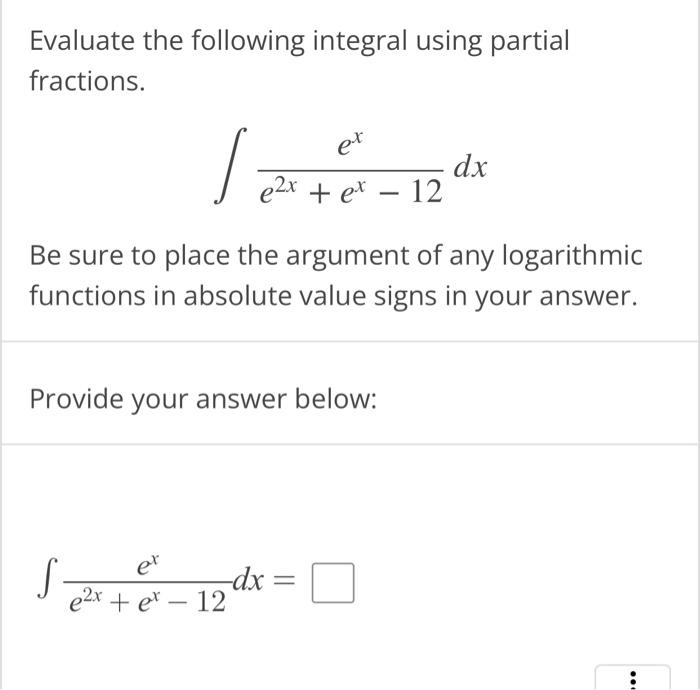Open the three-dot more options button
Viewport: 700px width, 690px height.
(632, 679)
